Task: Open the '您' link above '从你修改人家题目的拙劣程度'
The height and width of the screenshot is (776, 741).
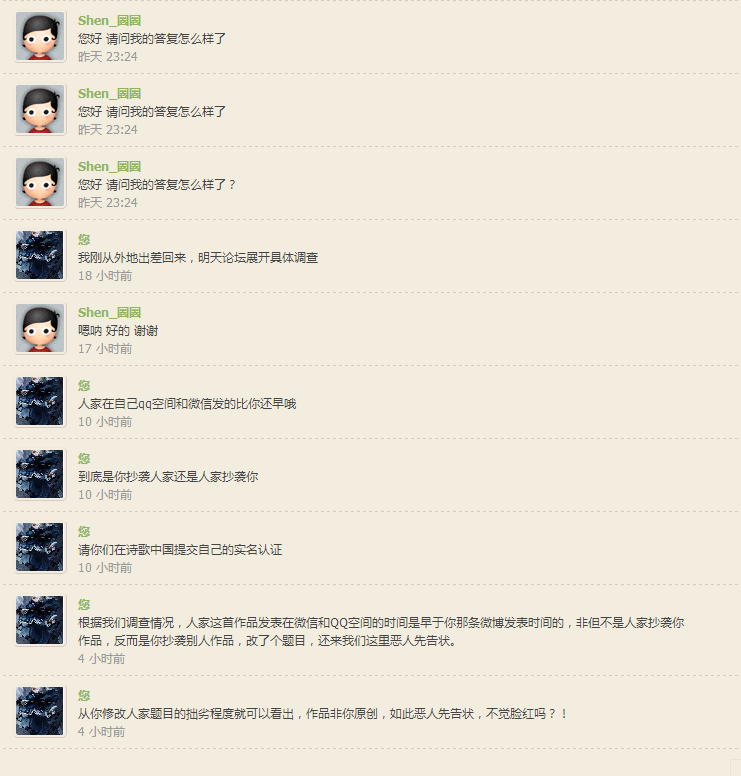Action: [84, 695]
